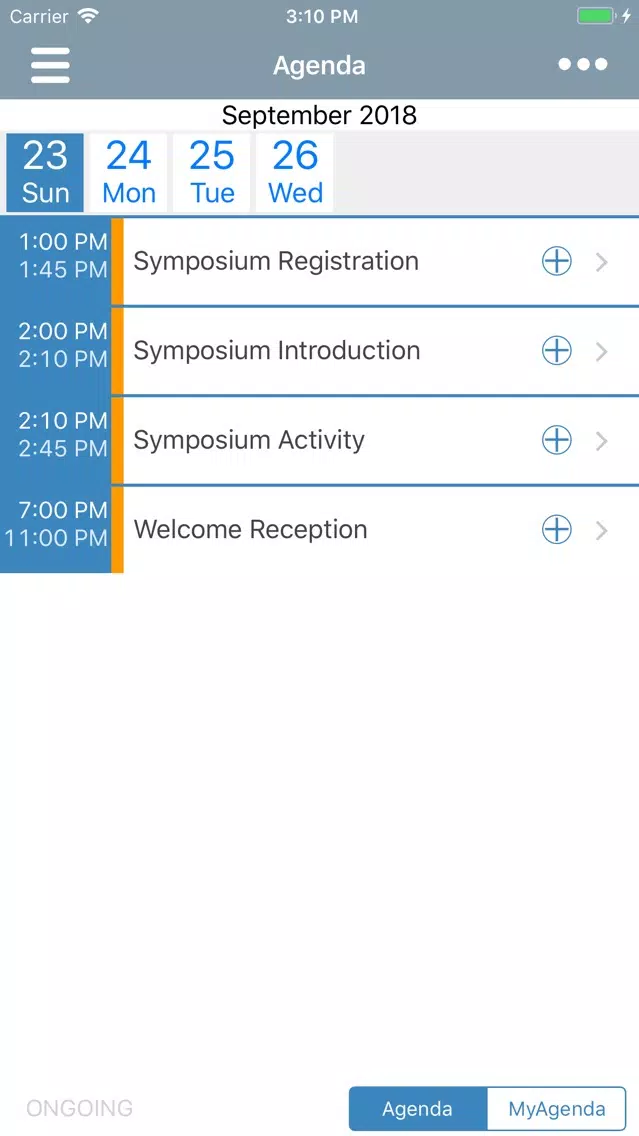This screenshot has height=1136, width=639.
Task: Select Sunday 23 in the date strip
Action: pos(45,172)
